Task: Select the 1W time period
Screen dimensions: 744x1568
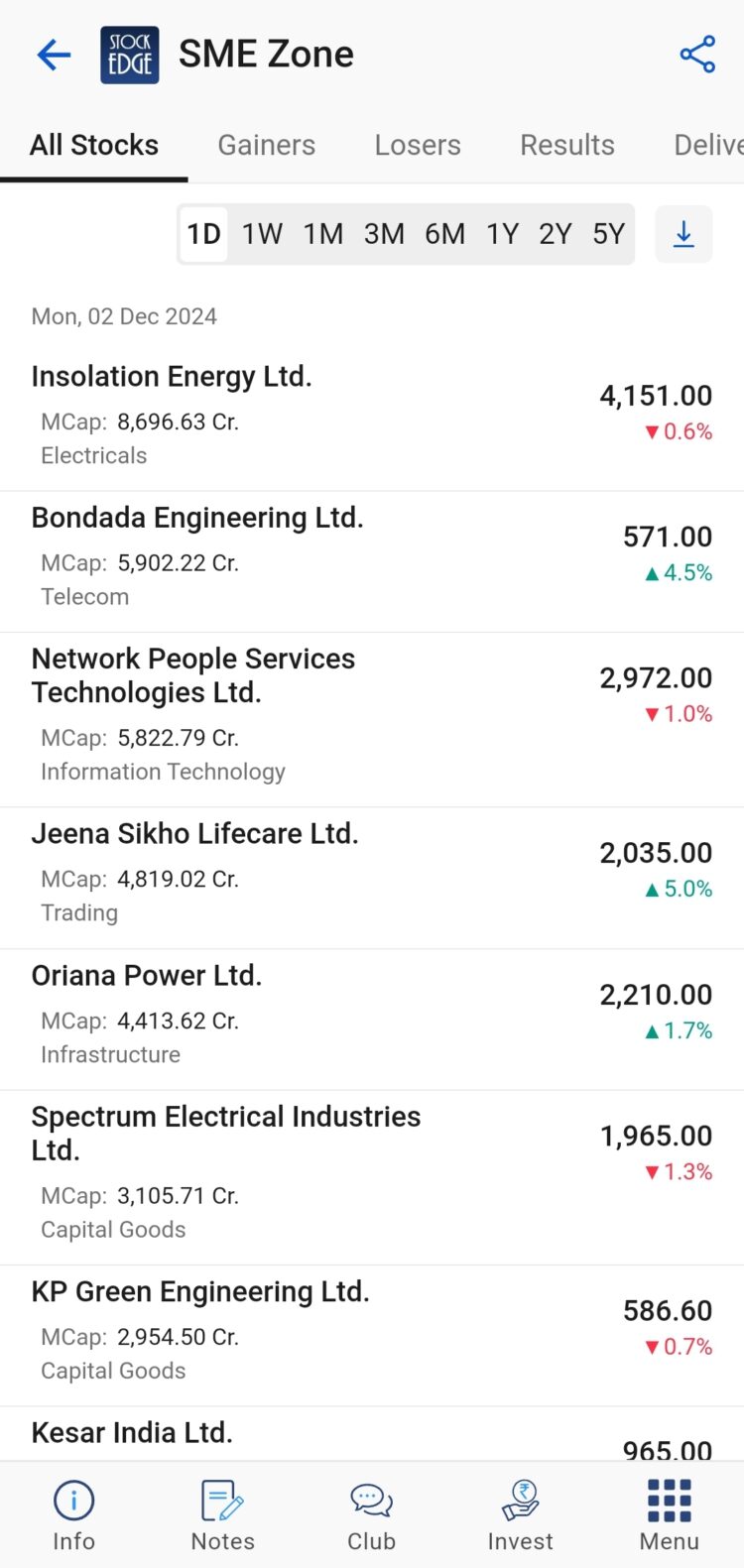Action: click(261, 234)
